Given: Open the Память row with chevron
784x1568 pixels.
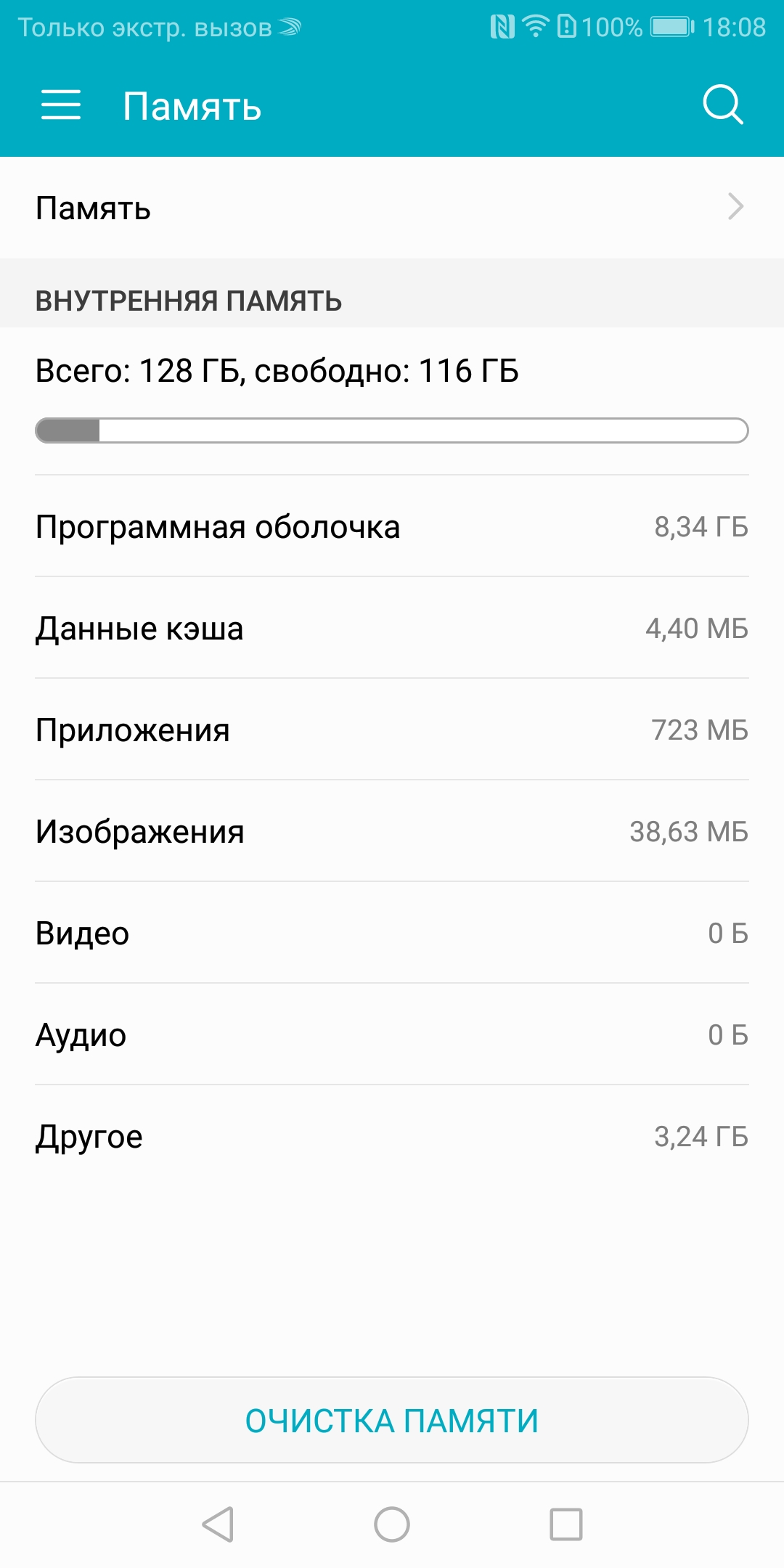Looking at the screenshot, I should 392,208.
